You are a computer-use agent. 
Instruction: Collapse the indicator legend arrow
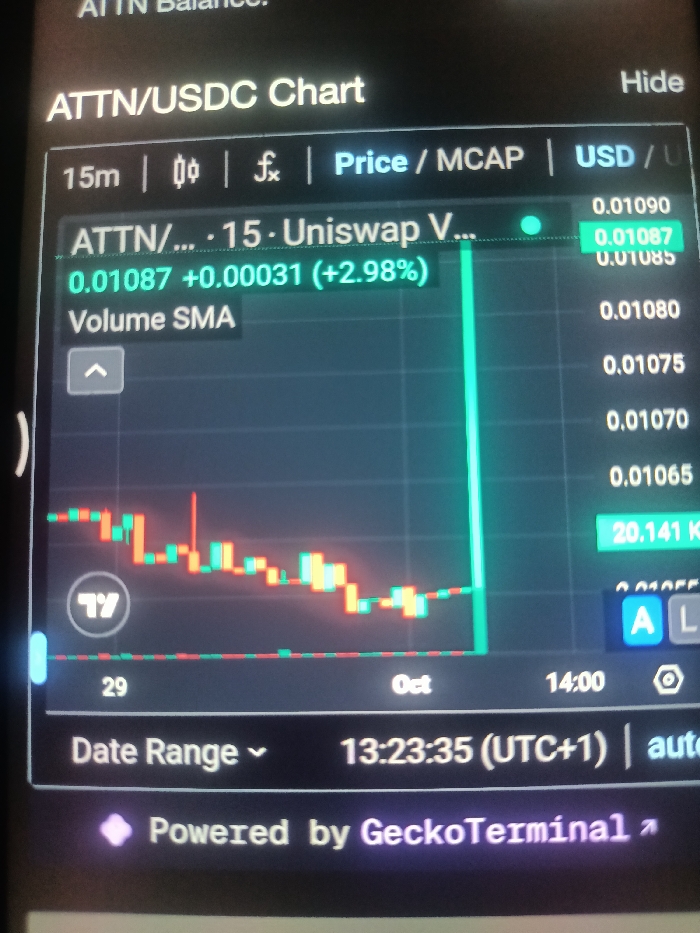[x=96, y=371]
